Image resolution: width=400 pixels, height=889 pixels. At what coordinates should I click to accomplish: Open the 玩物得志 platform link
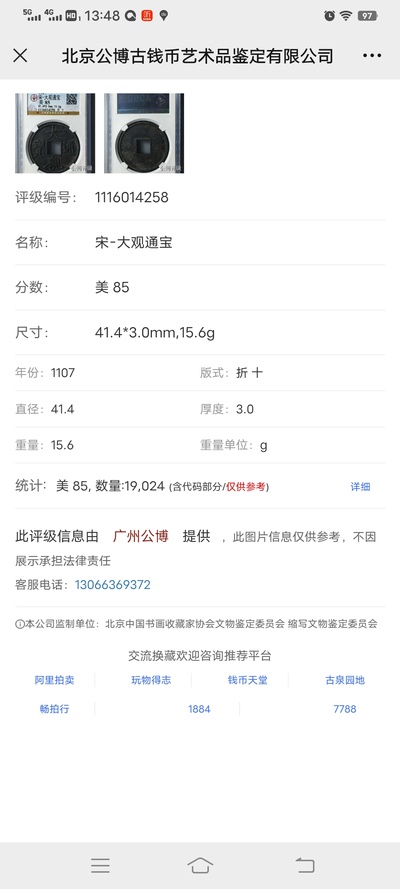(x=151, y=680)
